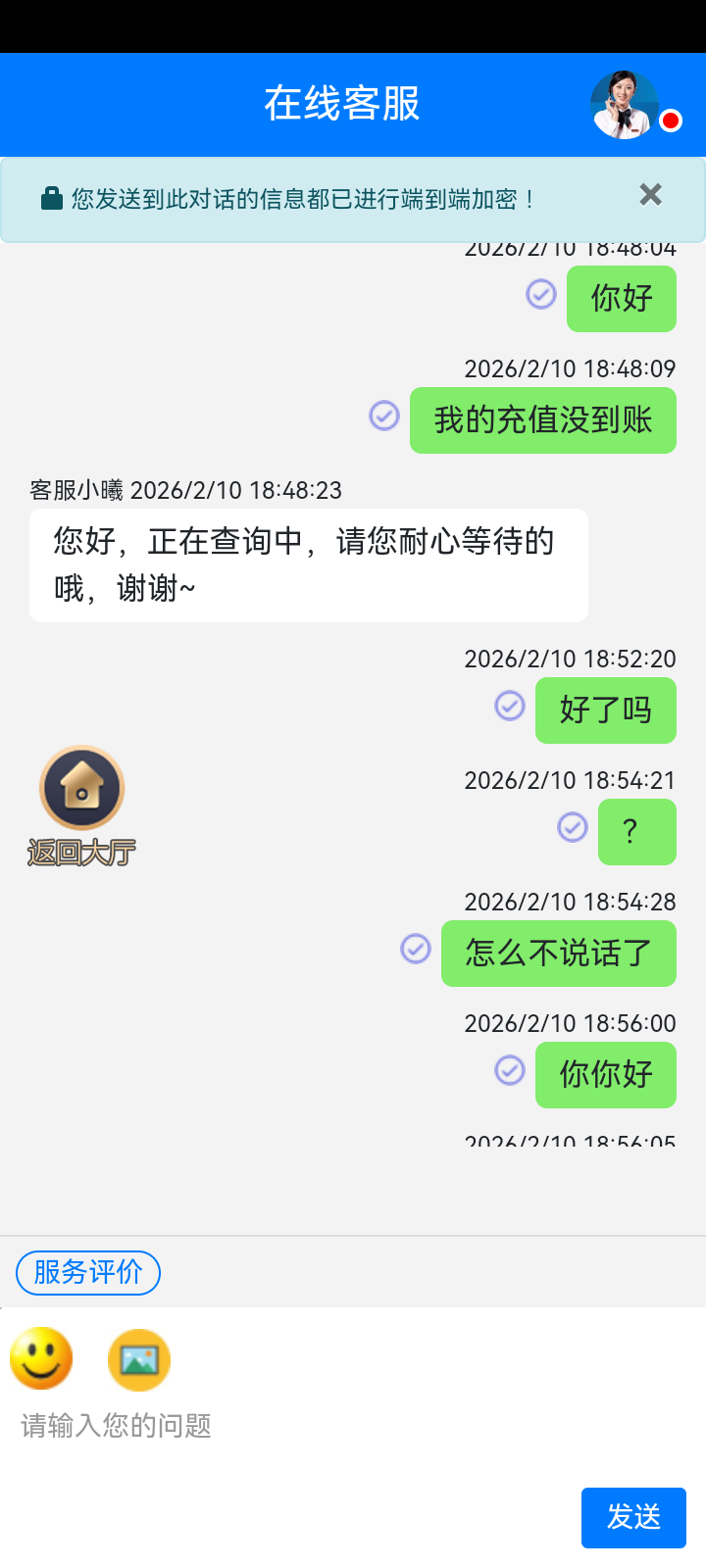The image size is (706, 1568).
Task: Tap the 返回大厅 home icon
Action: pyautogui.click(x=80, y=787)
